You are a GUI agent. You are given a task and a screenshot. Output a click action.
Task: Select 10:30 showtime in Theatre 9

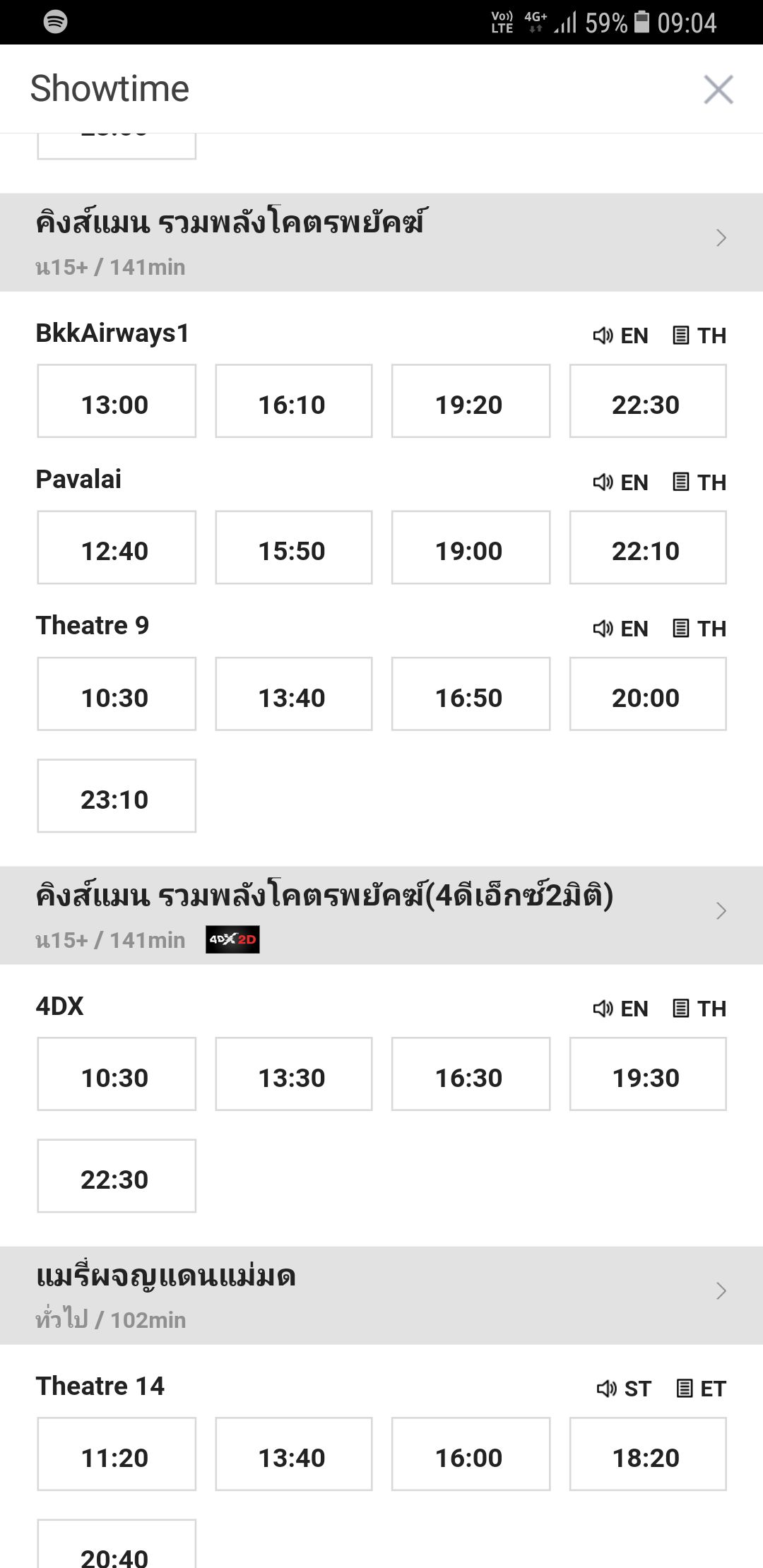click(x=116, y=694)
